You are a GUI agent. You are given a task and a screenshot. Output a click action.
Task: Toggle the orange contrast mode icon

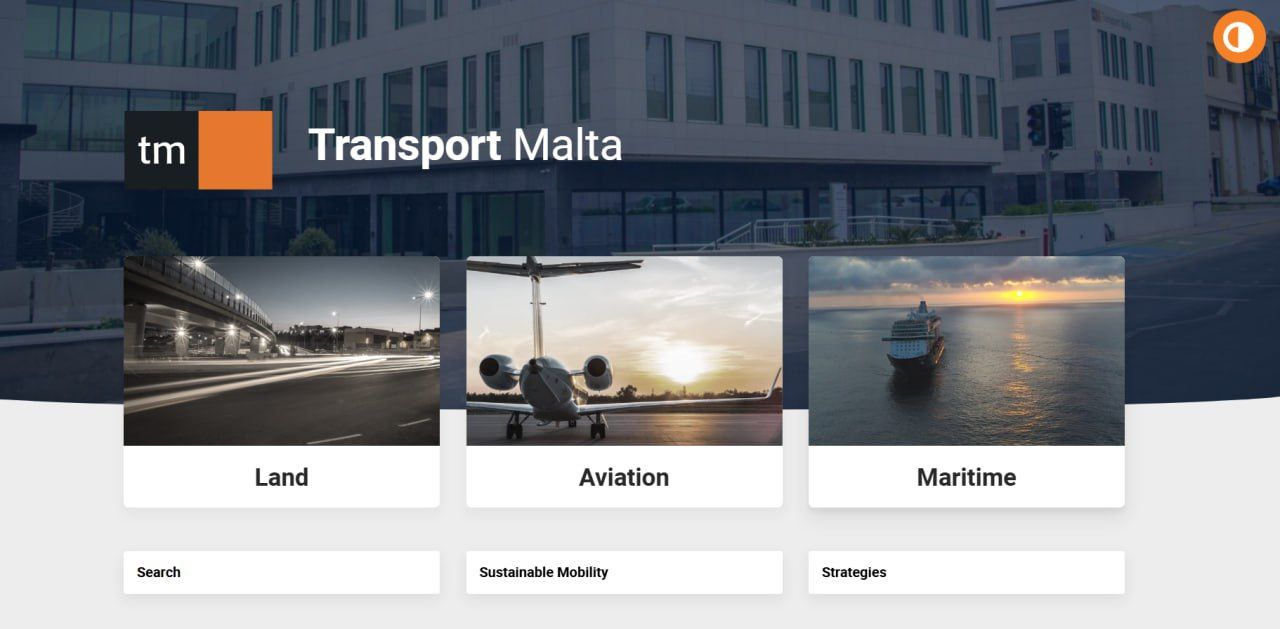click(1239, 37)
